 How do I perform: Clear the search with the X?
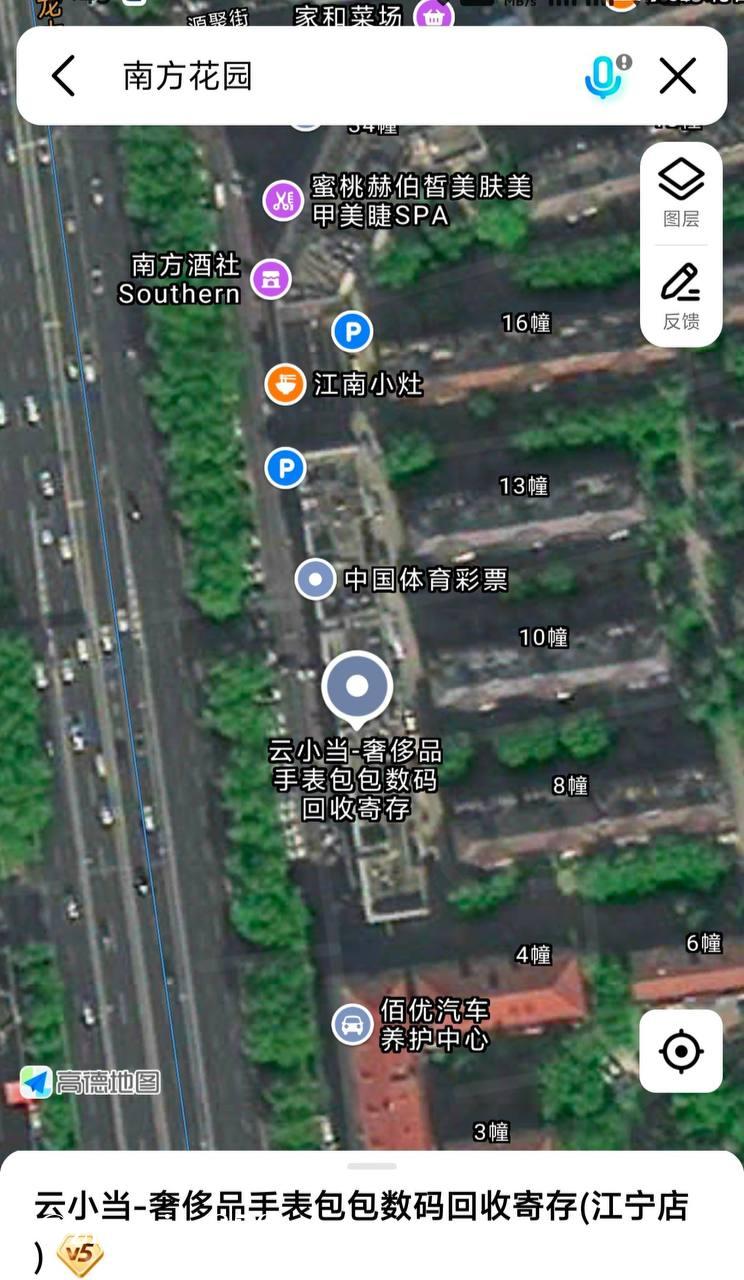(x=678, y=76)
